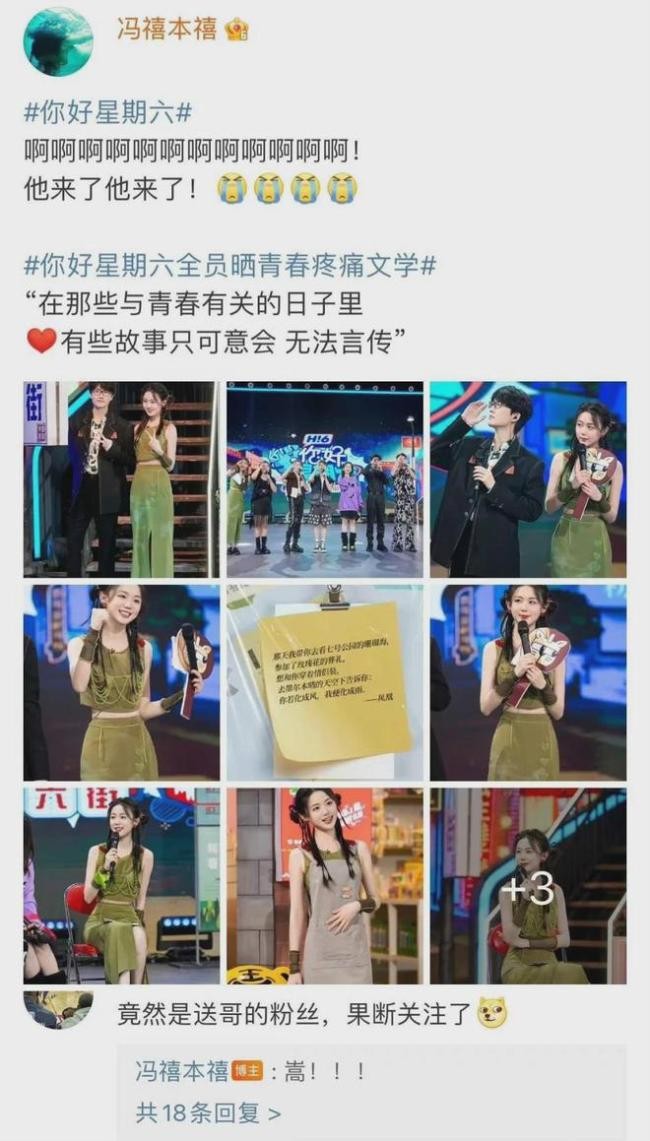Open the avatar of the 送哥的粉丝 commenter
Screen dimensions: 650x1141
(x=58, y=1010)
